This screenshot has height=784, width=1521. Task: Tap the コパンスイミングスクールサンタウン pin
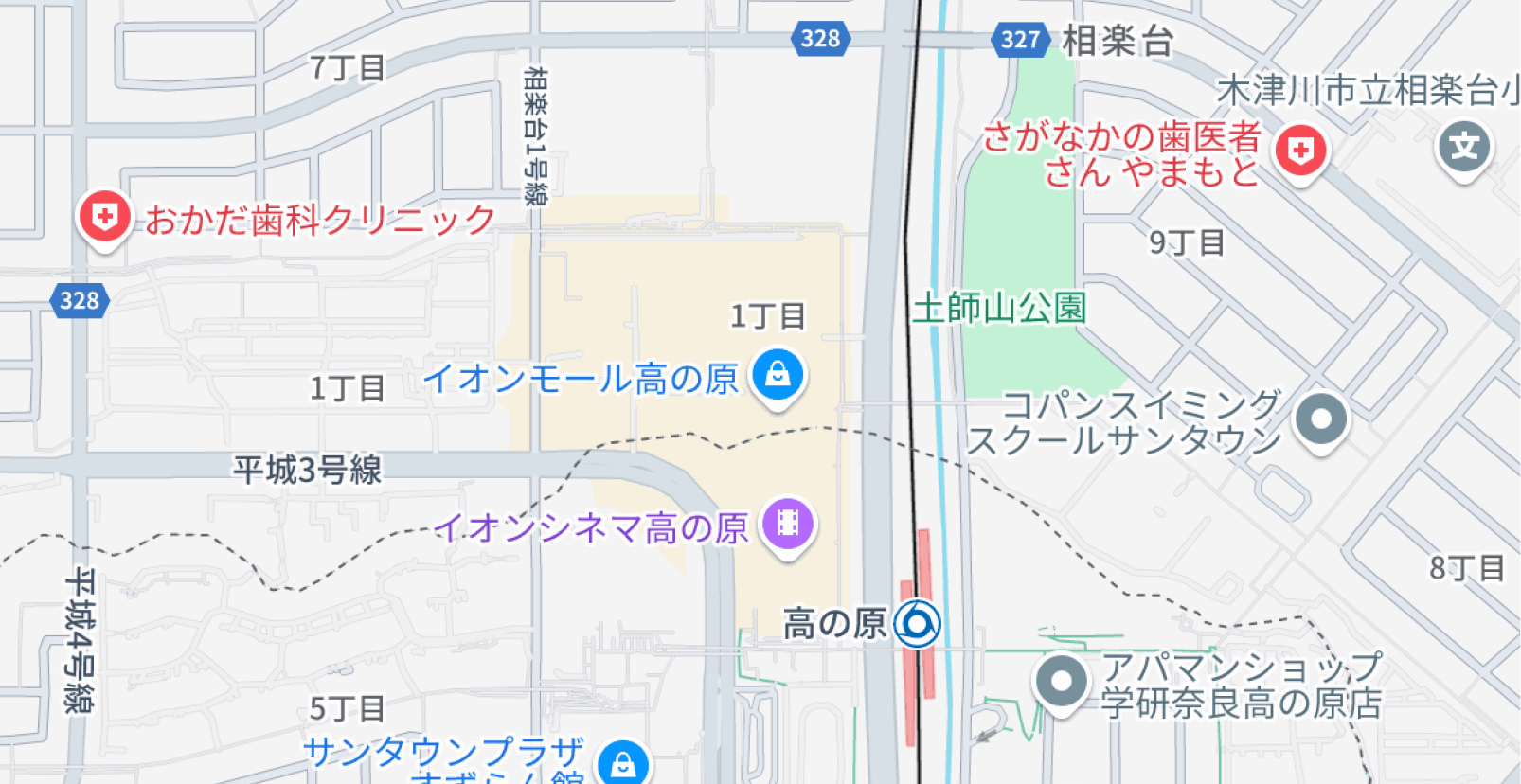pyautogui.click(x=1321, y=419)
